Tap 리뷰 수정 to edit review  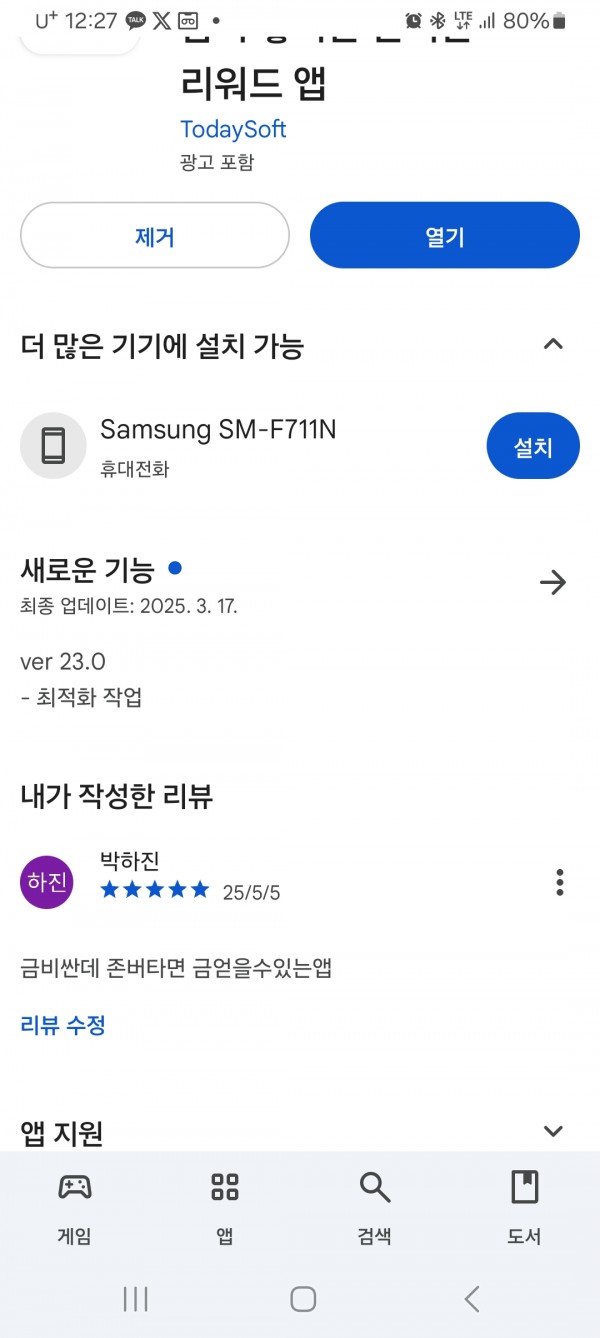pos(63,1025)
